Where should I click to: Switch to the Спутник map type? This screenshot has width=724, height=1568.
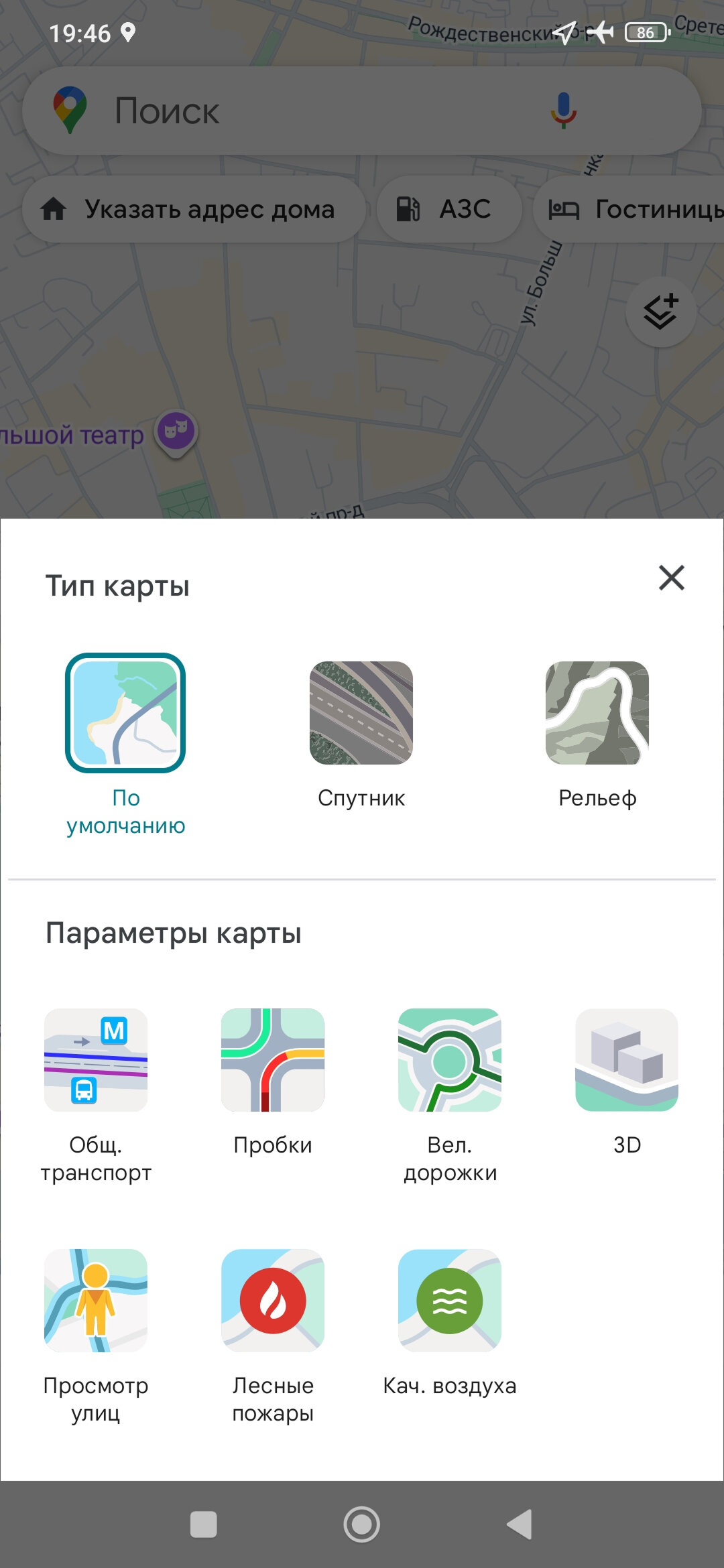(x=361, y=713)
